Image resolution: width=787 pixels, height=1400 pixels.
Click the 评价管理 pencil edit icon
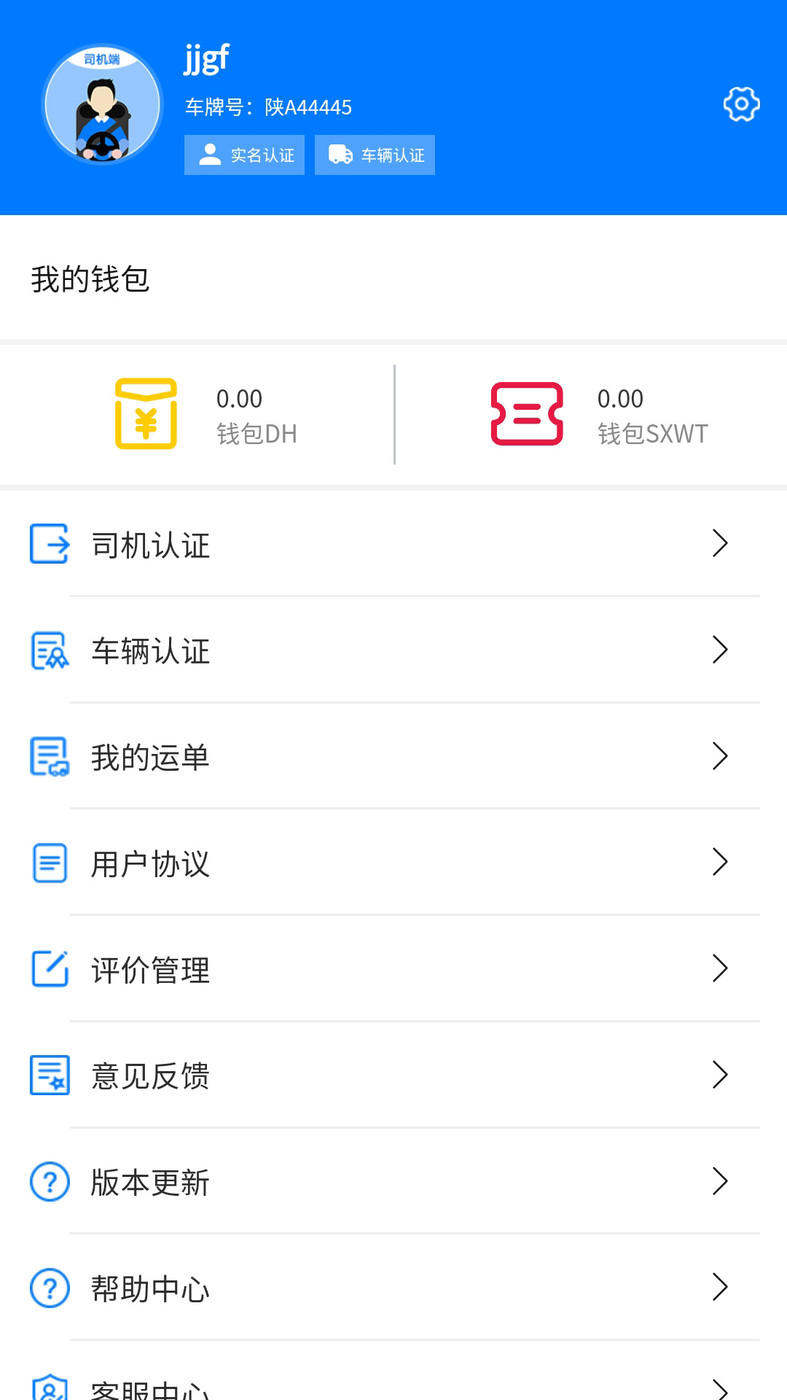49,967
